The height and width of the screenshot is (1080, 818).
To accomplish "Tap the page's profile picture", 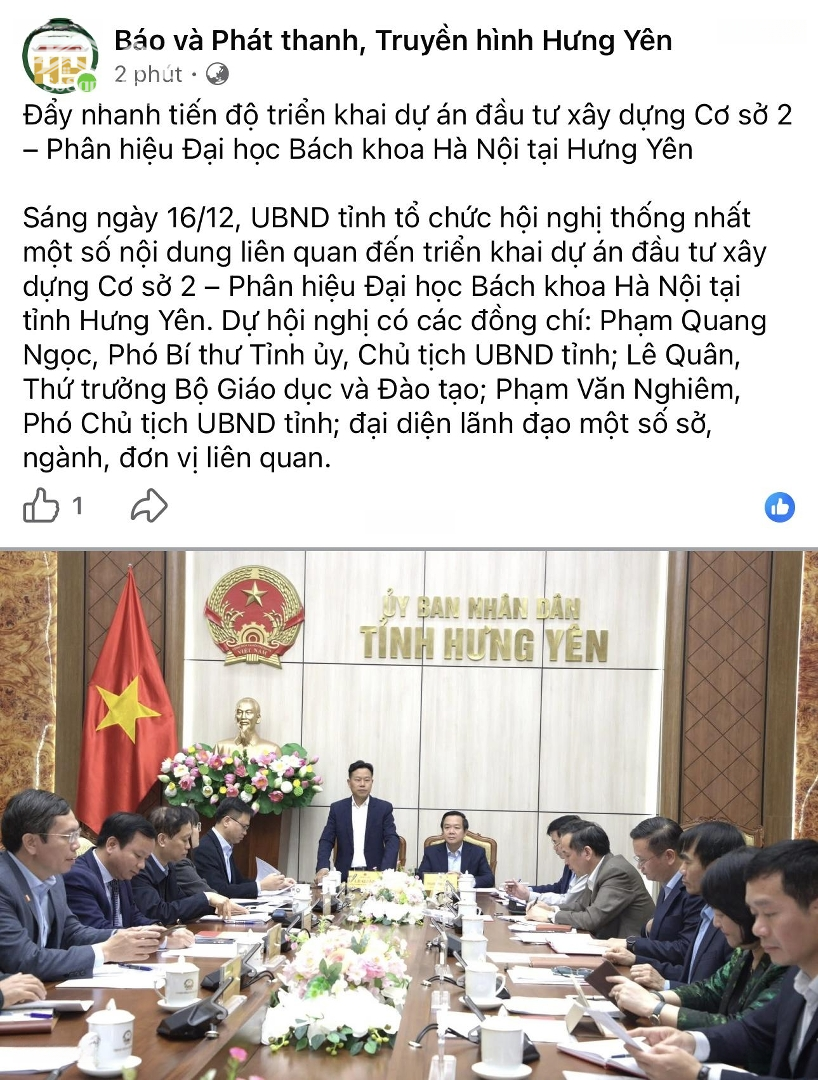I will (x=60, y=57).
